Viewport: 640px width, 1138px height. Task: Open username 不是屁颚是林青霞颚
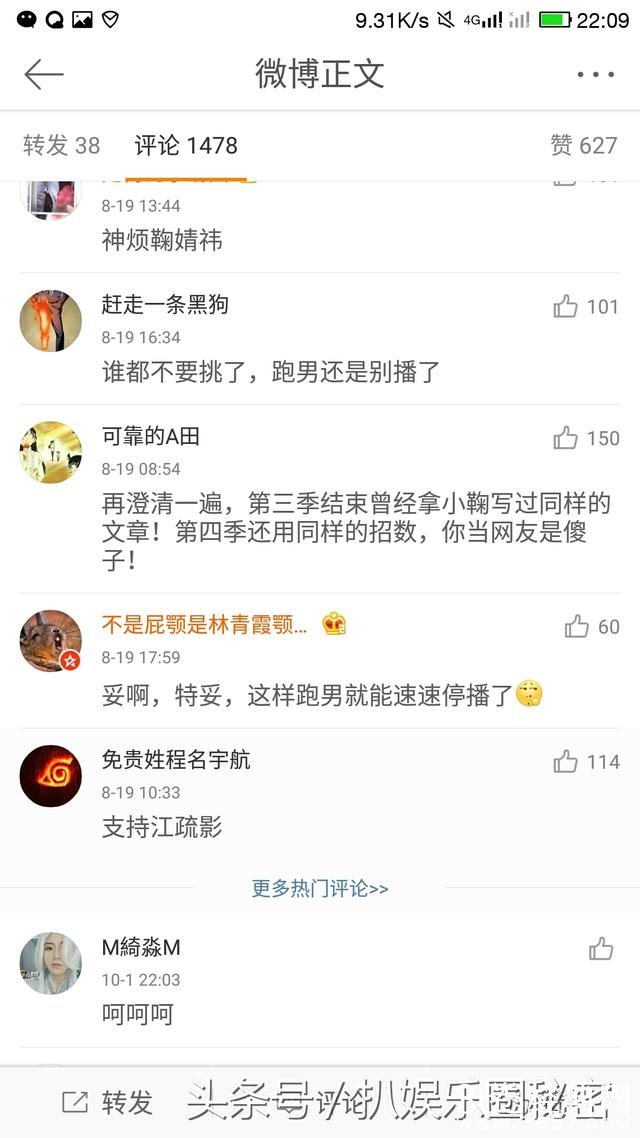pyautogui.click(x=205, y=625)
